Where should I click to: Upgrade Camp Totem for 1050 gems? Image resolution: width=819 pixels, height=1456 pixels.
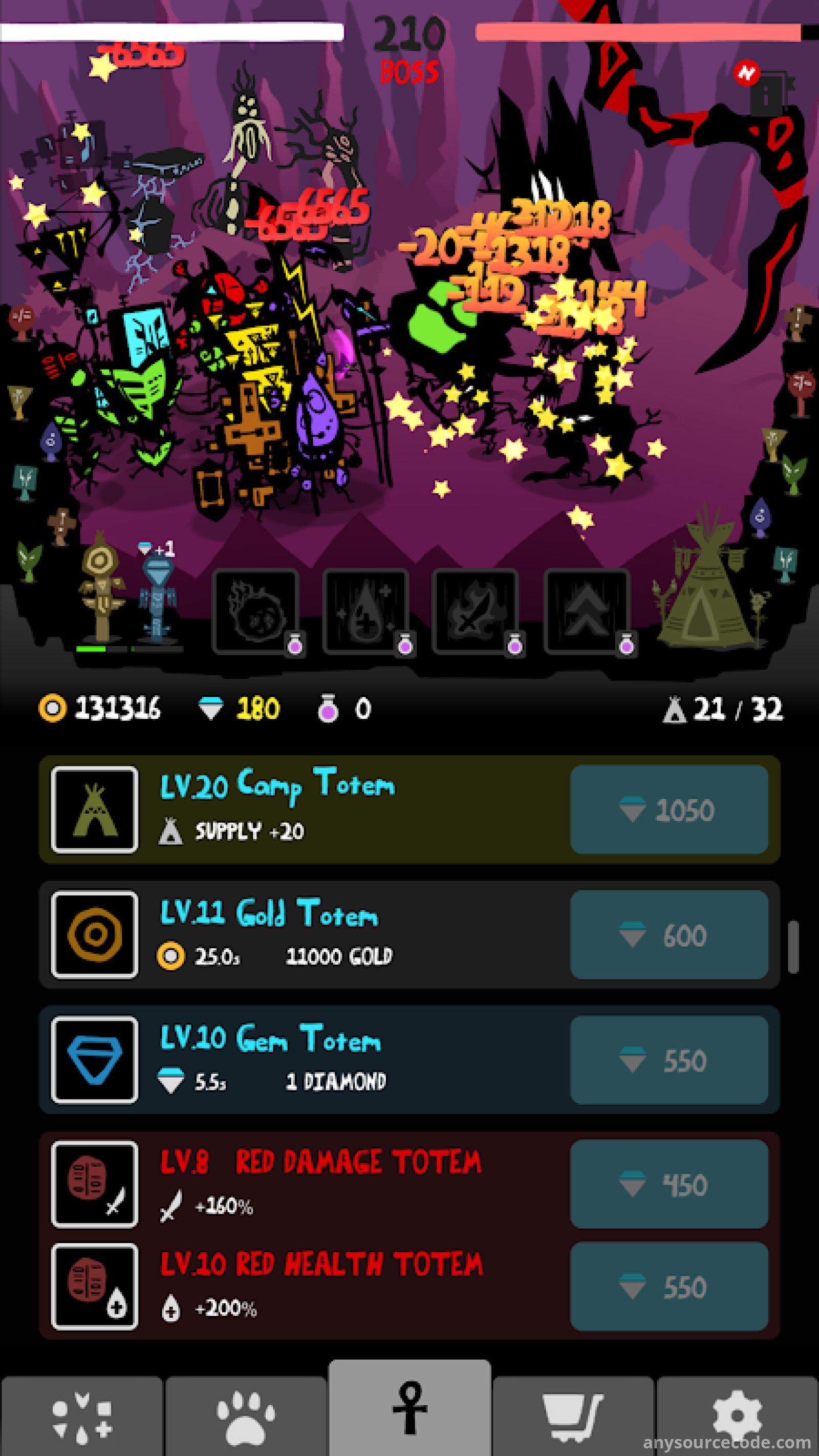pyautogui.click(x=669, y=809)
